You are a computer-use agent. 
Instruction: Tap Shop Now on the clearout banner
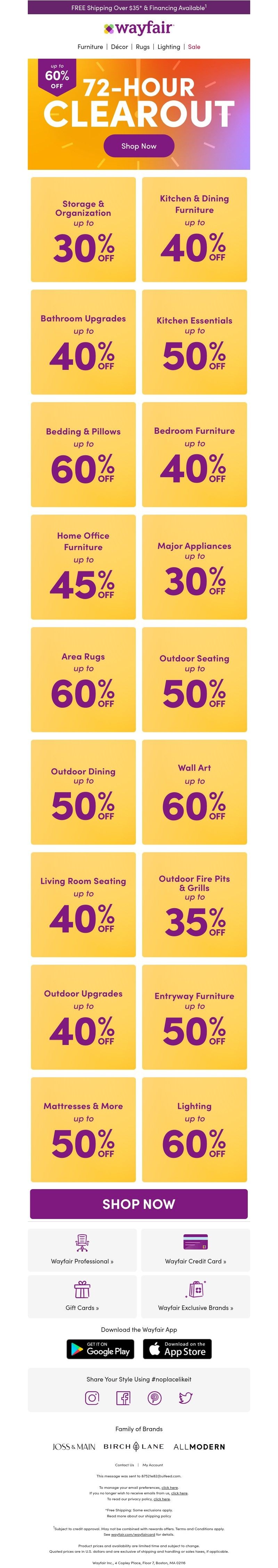click(x=139, y=146)
